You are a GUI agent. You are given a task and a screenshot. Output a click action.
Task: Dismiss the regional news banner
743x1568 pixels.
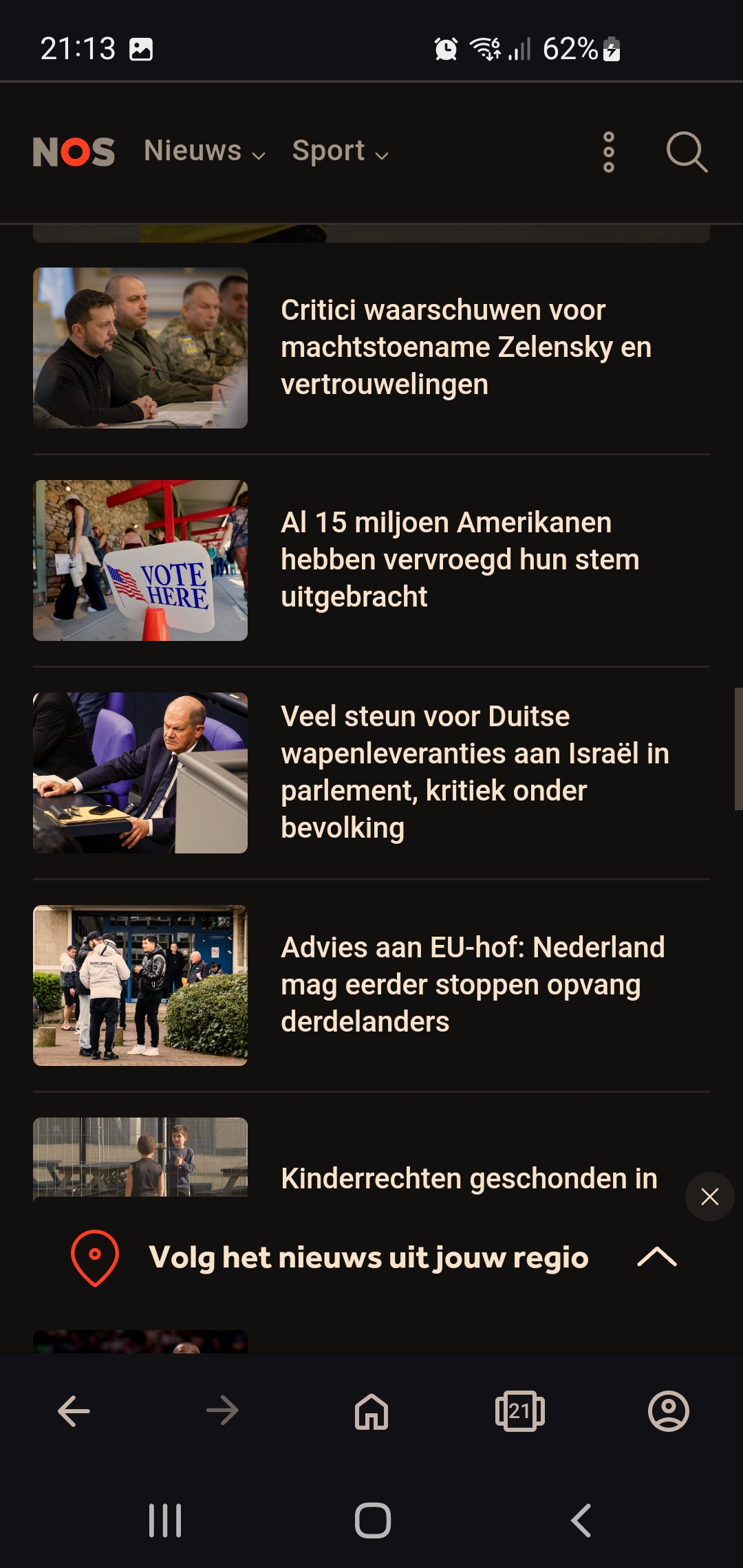click(710, 1197)
